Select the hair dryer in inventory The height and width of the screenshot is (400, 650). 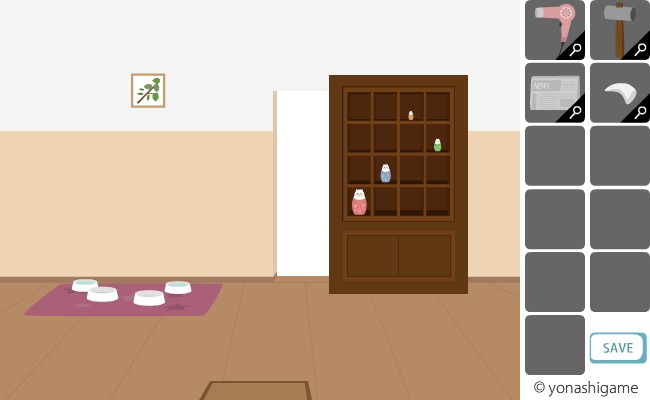click(x=553, y=27)
